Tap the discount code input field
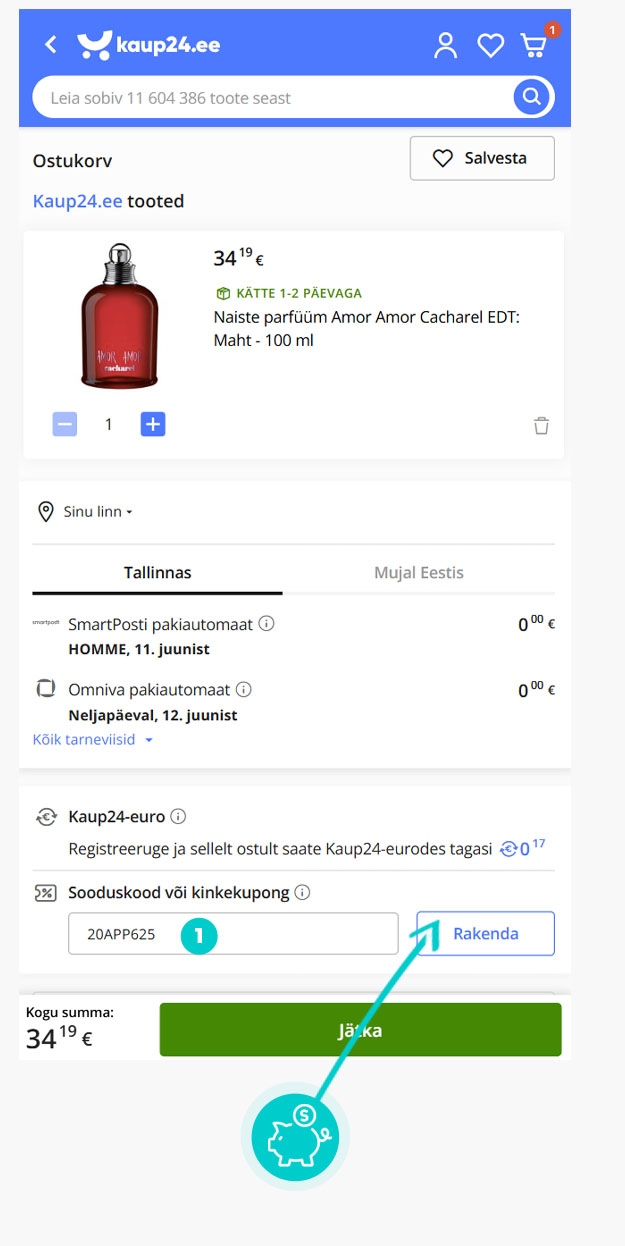This screenshot has width=625, height=1246. tap(233, 934)
